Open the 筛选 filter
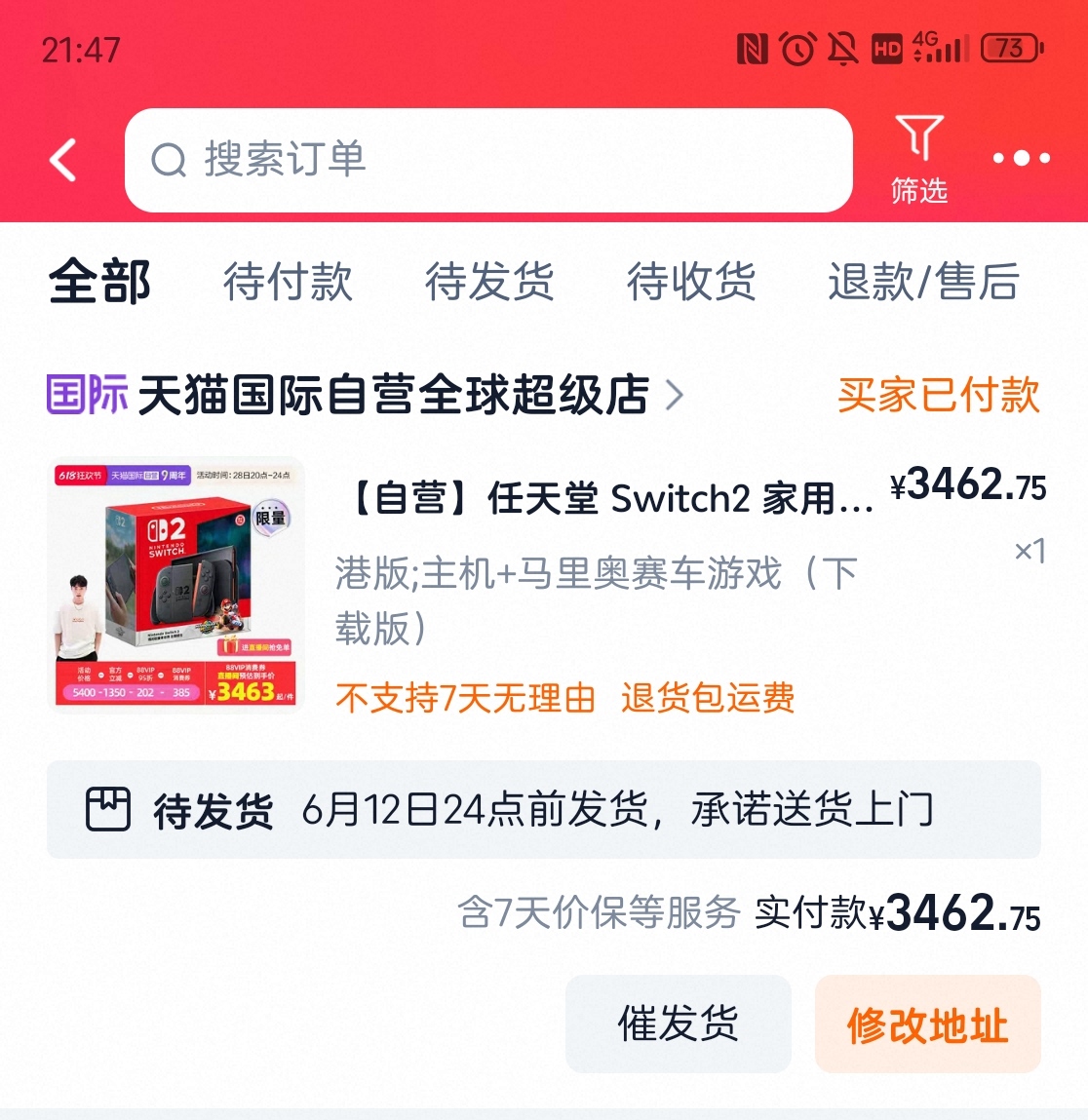The height and width of the screenshot is (1120, 1088). tap(918, 160)
